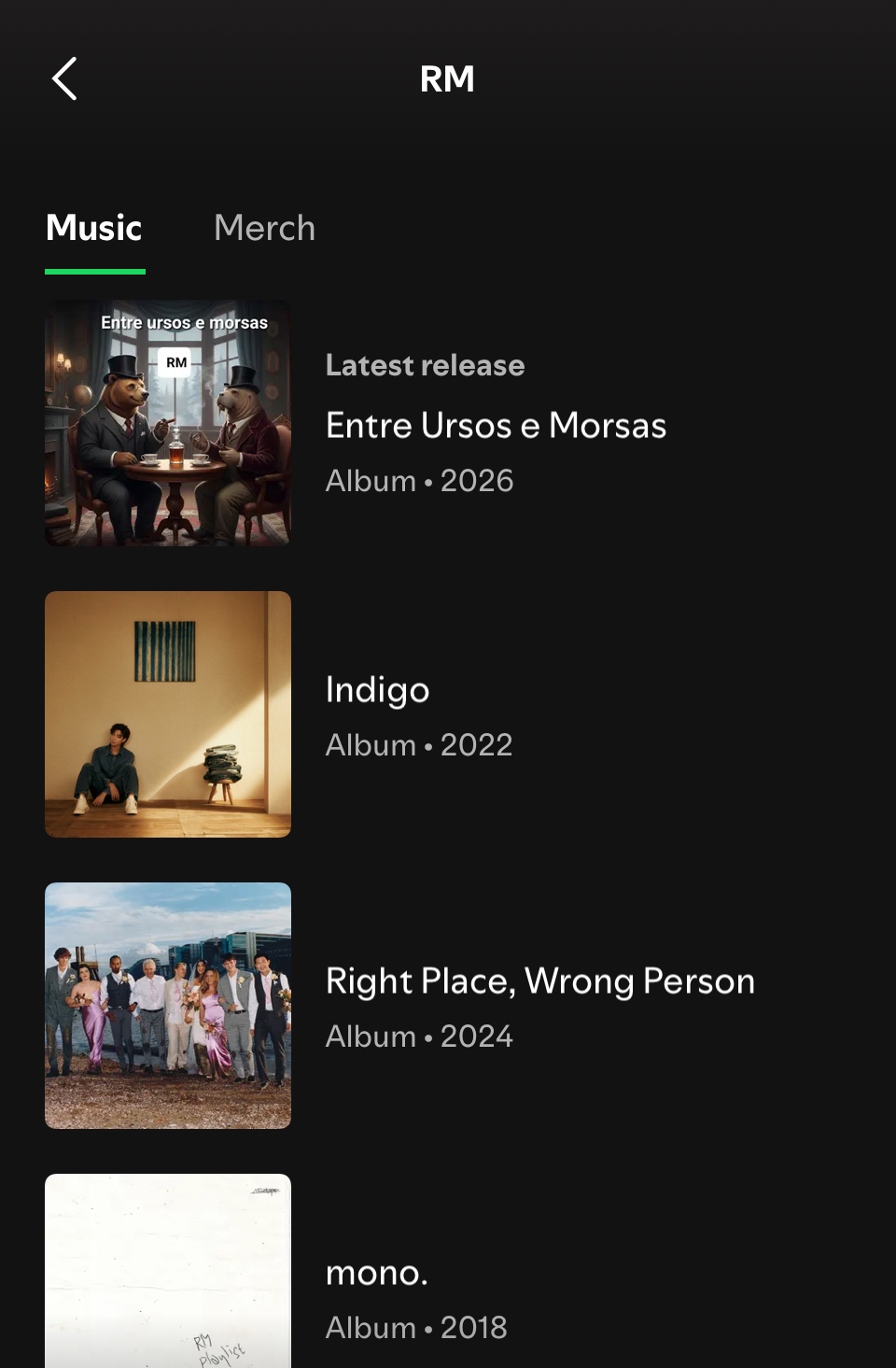
Task: Go back using the top arrow
Action: pyautogui.click(x=64, y=79)
